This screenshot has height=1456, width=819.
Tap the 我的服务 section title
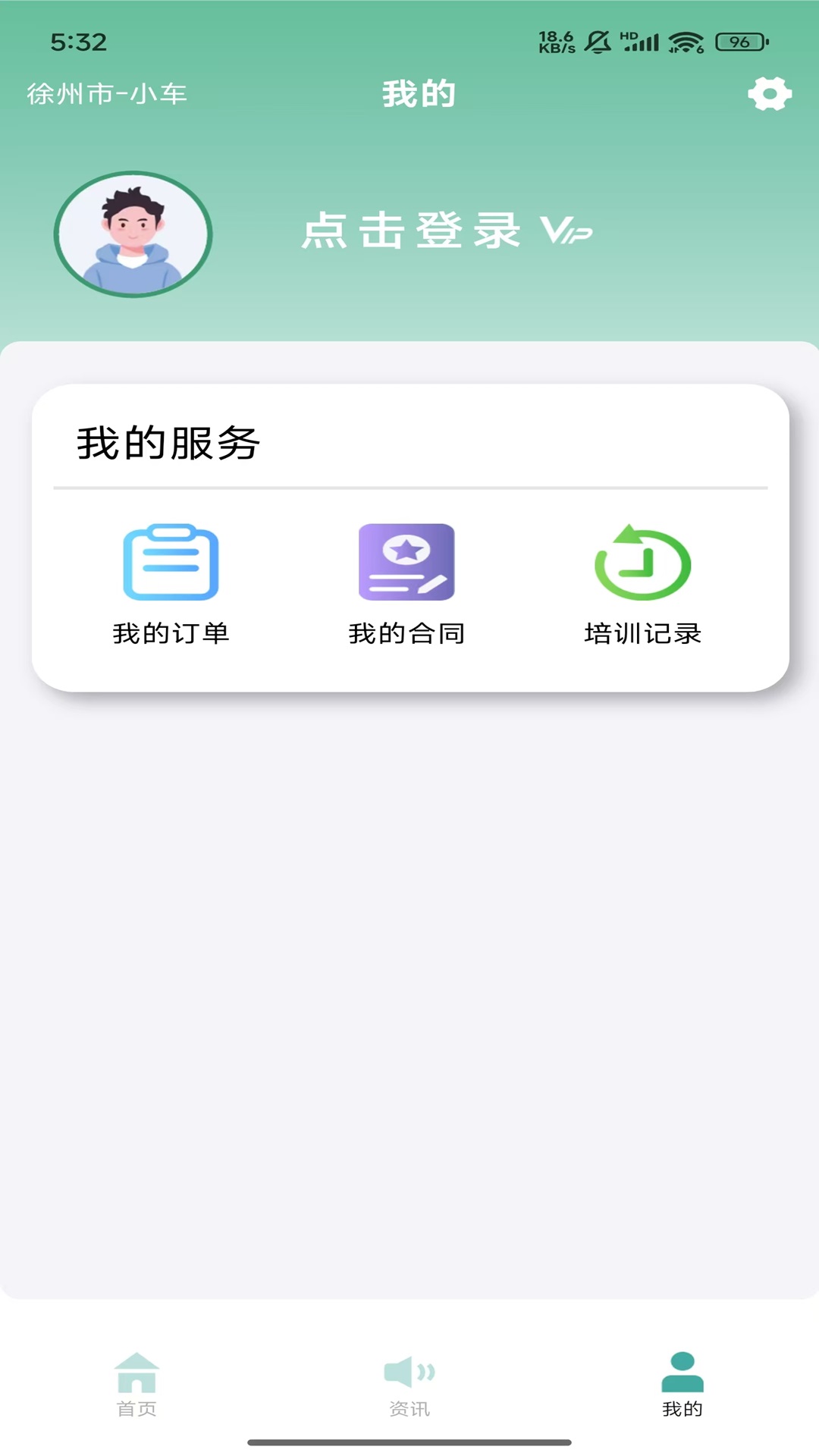167,443
